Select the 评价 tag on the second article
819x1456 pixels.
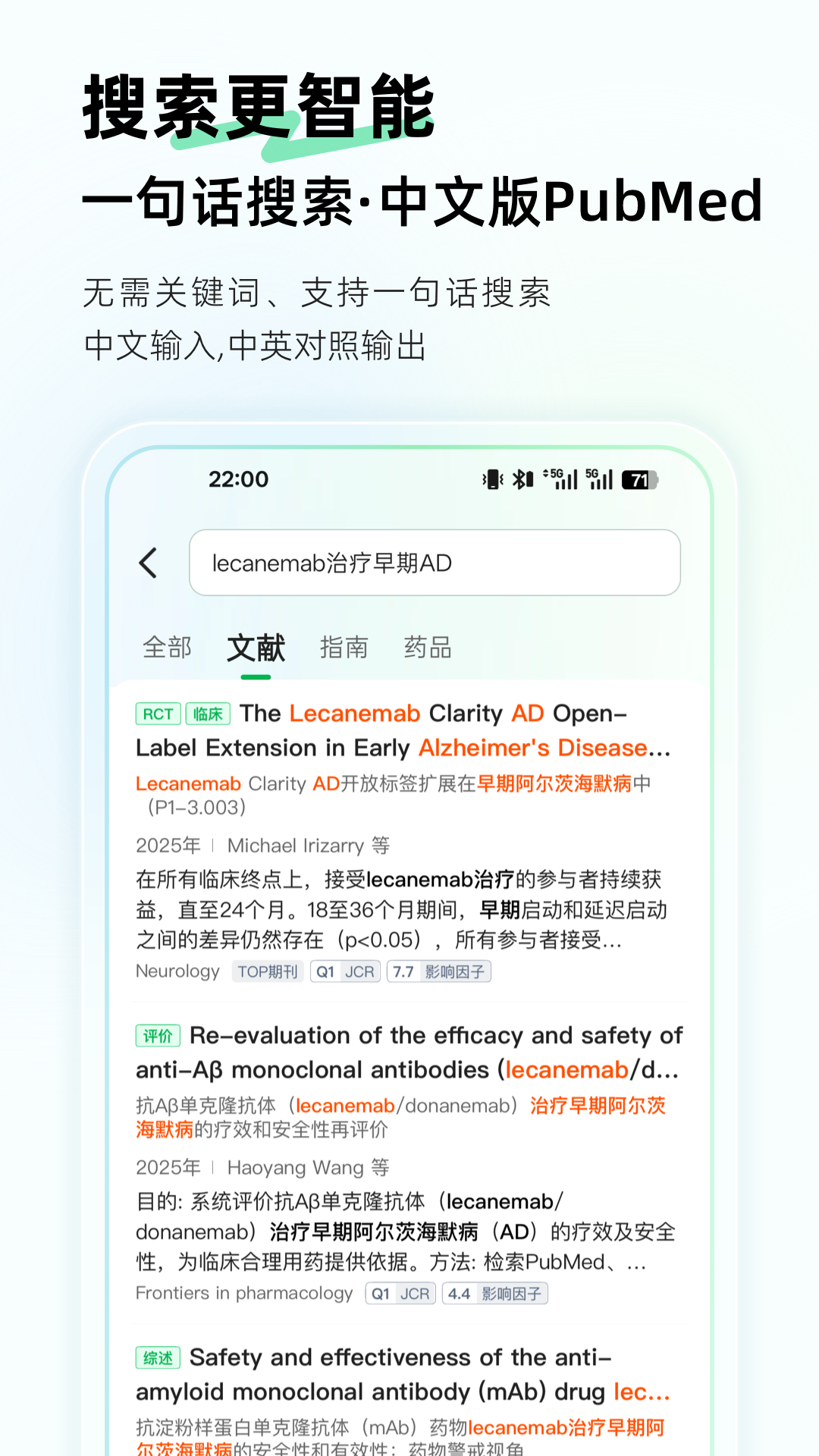[158, 1034]
